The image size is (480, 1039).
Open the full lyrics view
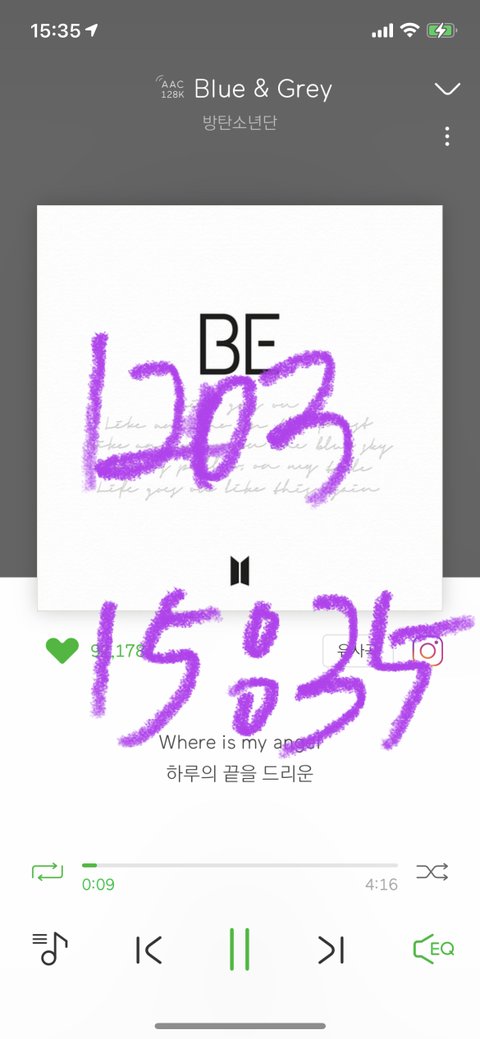tap(239, 758)
